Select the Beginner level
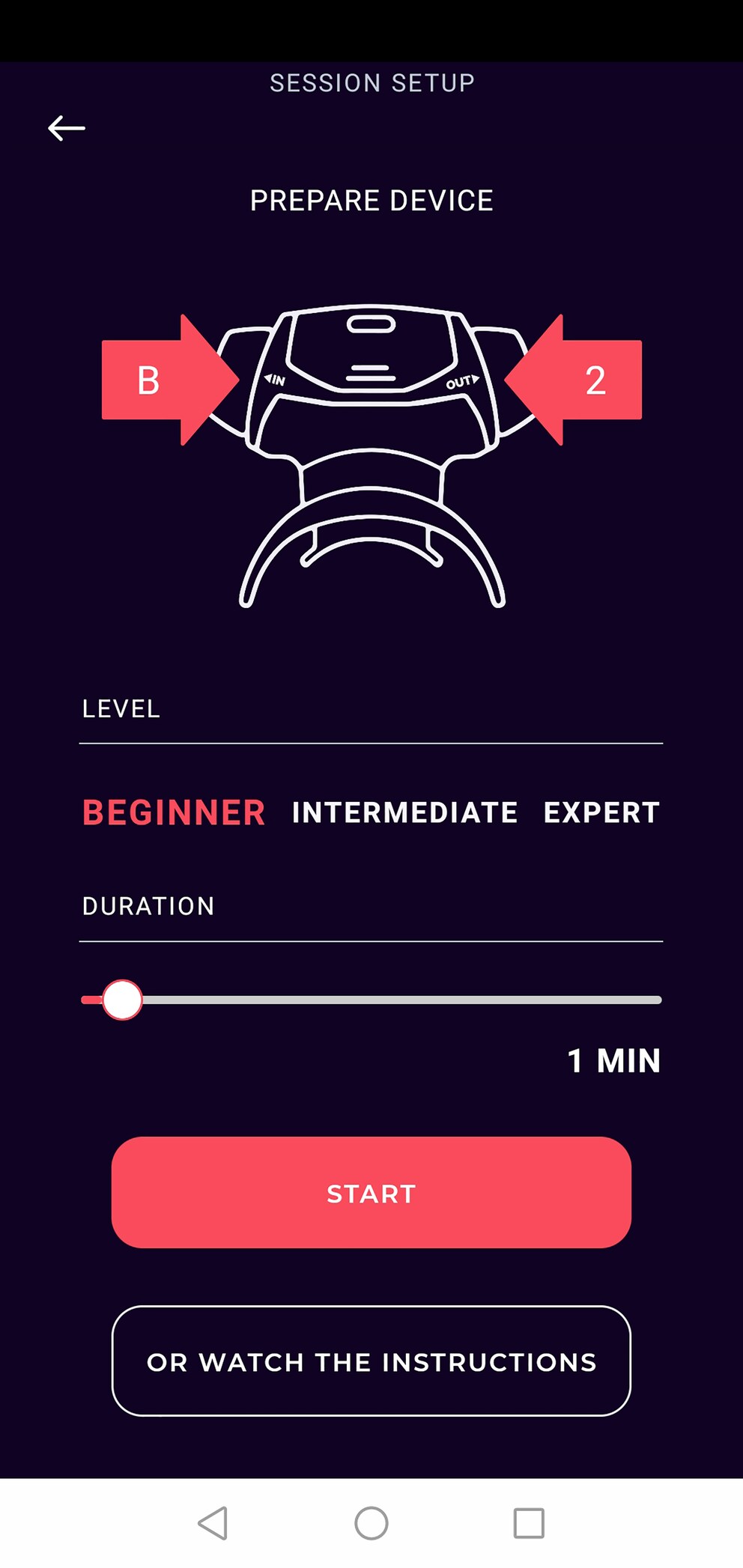Viewport: 743px width, 1568px height. (x=174, y=812)
